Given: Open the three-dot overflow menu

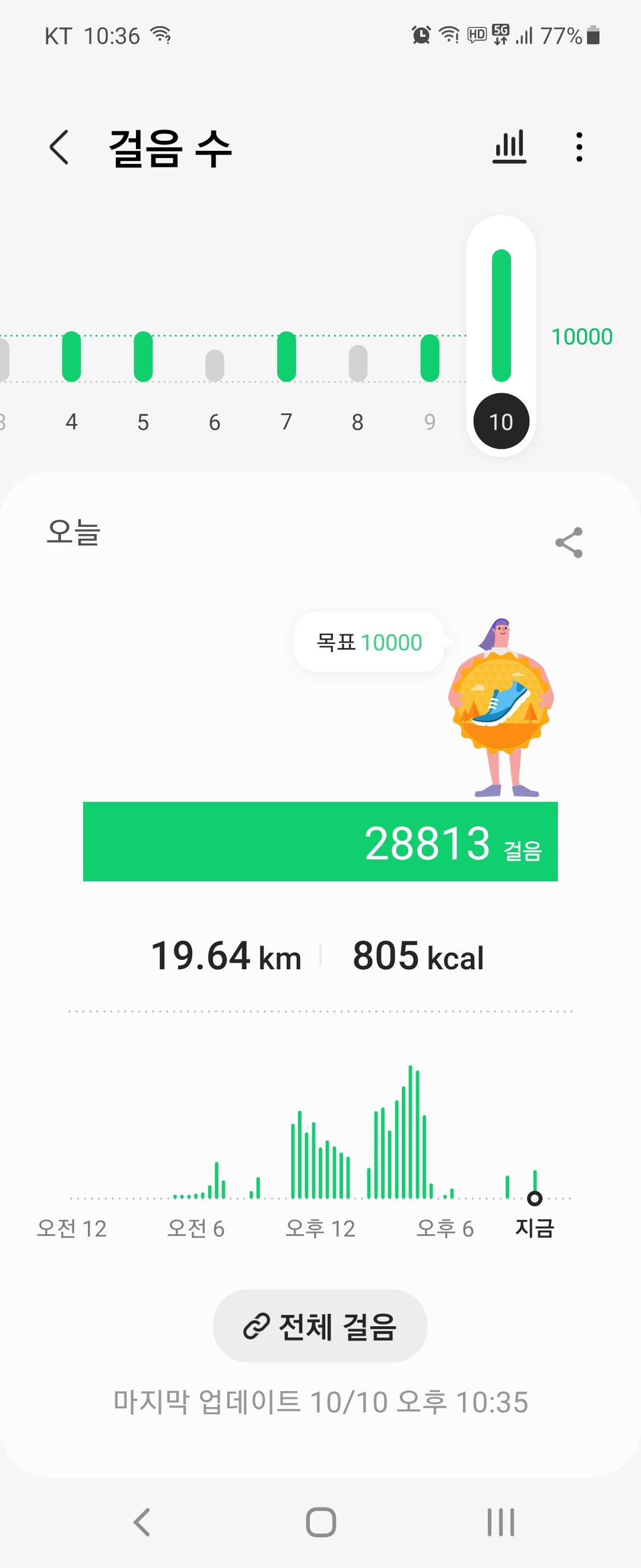Looking at the screenshot, I should [x=579, y=147].
